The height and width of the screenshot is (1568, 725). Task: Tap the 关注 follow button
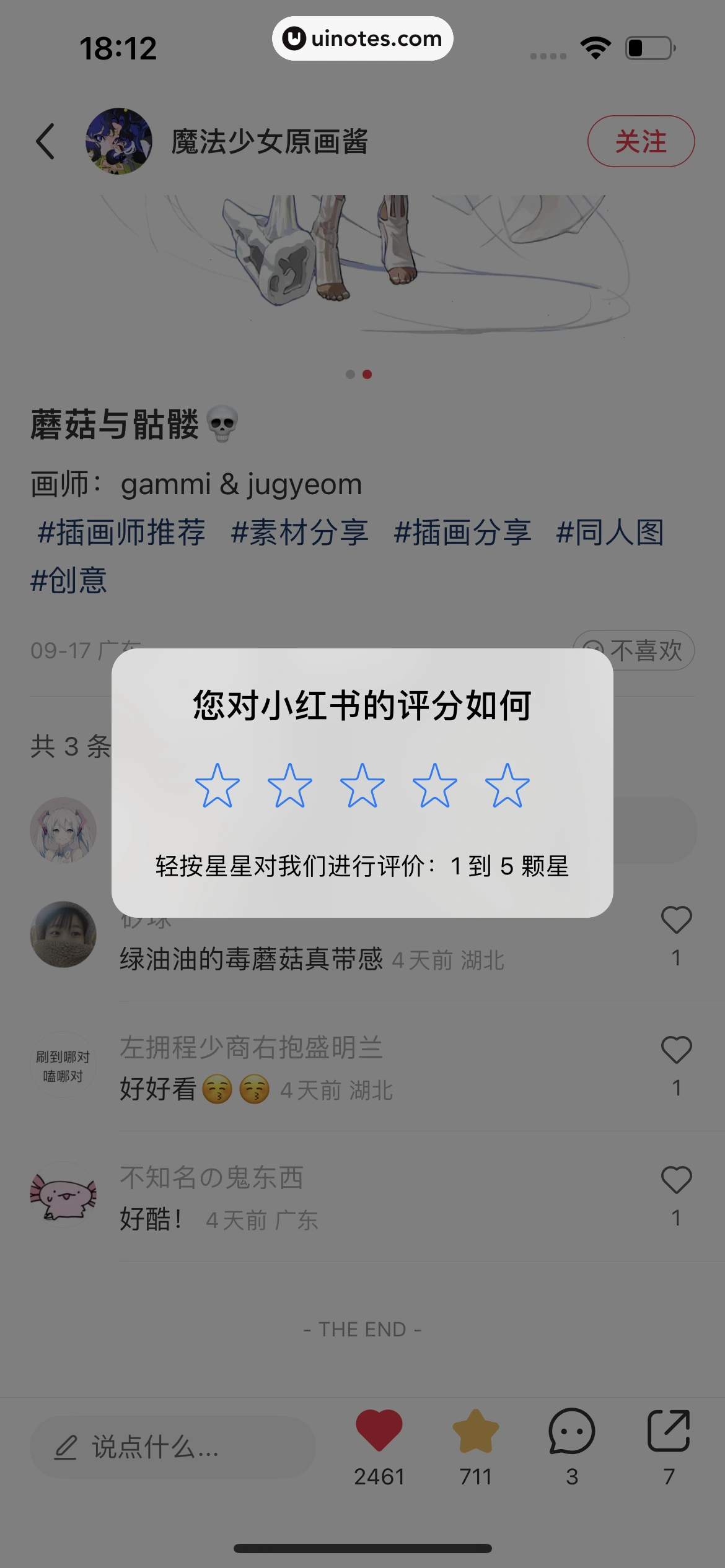[x=642, y=141]
